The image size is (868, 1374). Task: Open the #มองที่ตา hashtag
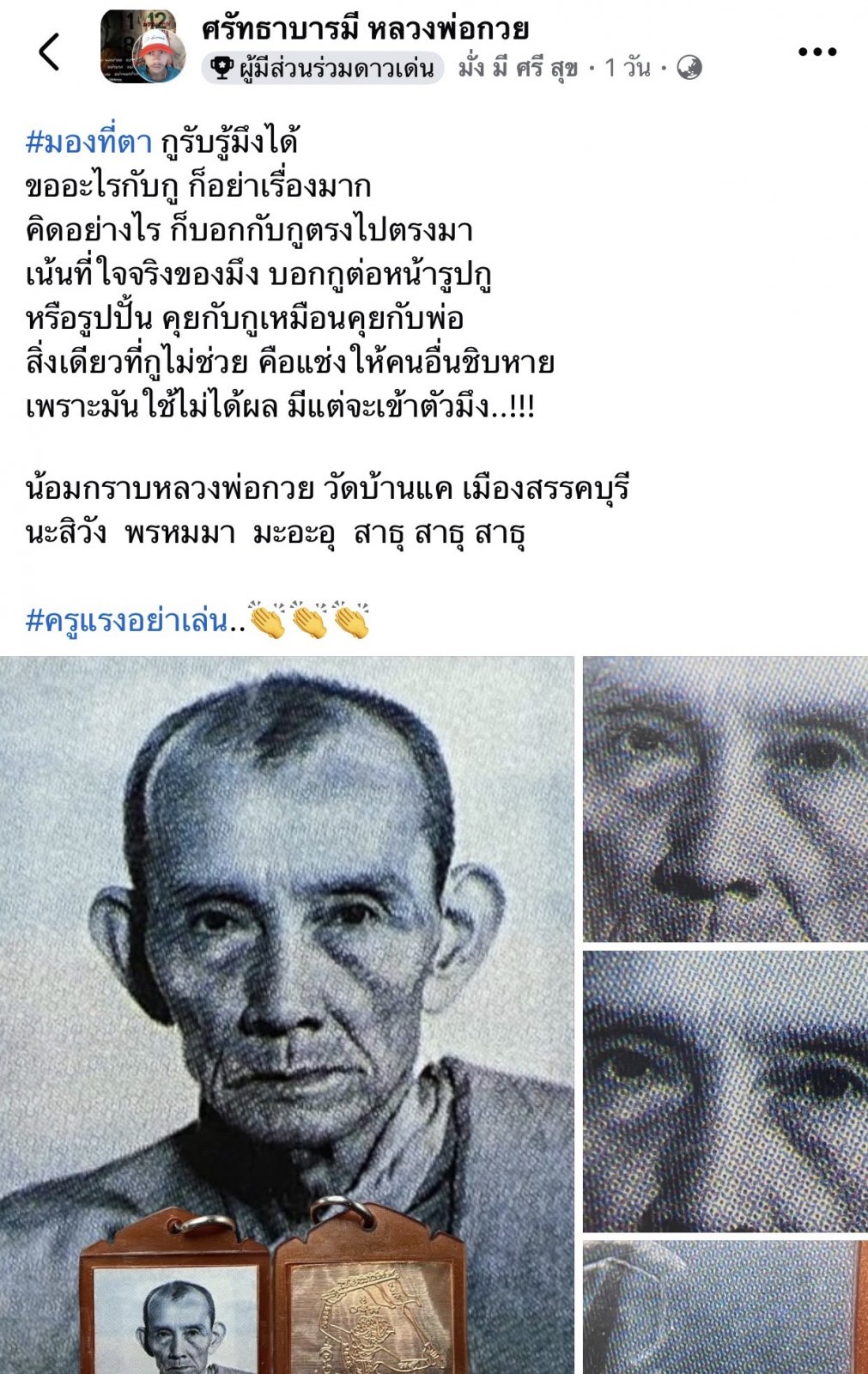tap(89, 142)
